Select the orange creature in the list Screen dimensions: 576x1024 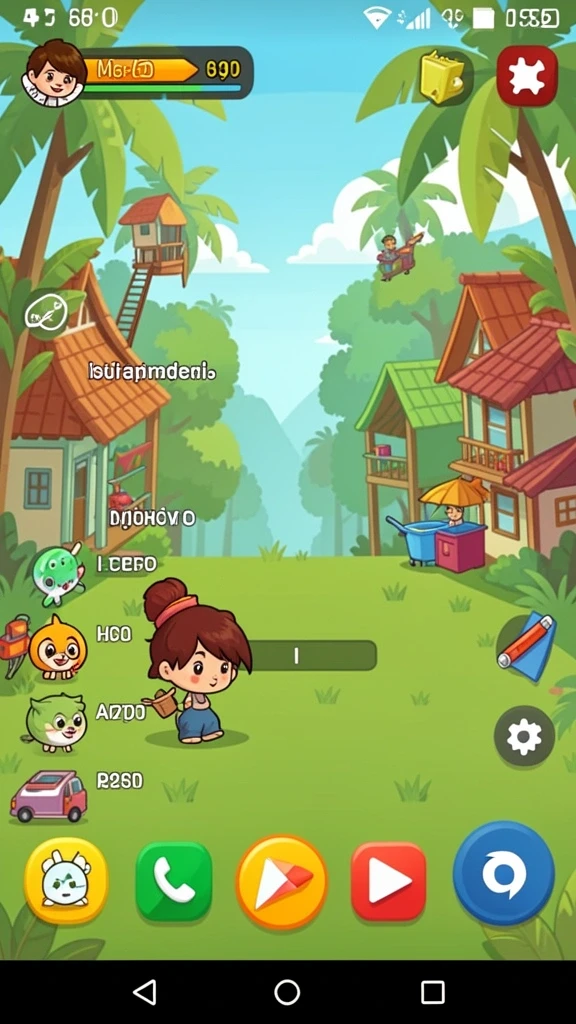point(57,648)
